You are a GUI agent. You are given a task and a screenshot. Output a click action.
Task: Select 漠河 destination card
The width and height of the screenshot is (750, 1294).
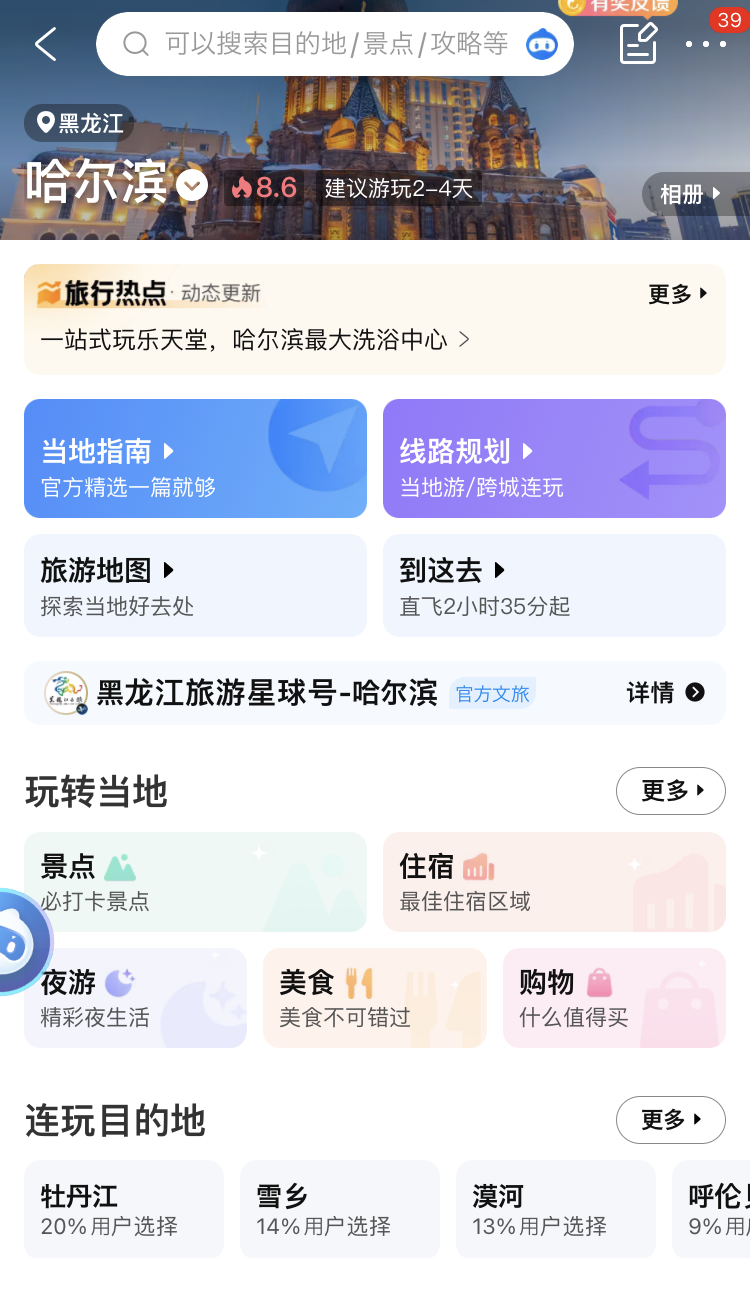pyautogui.click(x=555, y=1209)
